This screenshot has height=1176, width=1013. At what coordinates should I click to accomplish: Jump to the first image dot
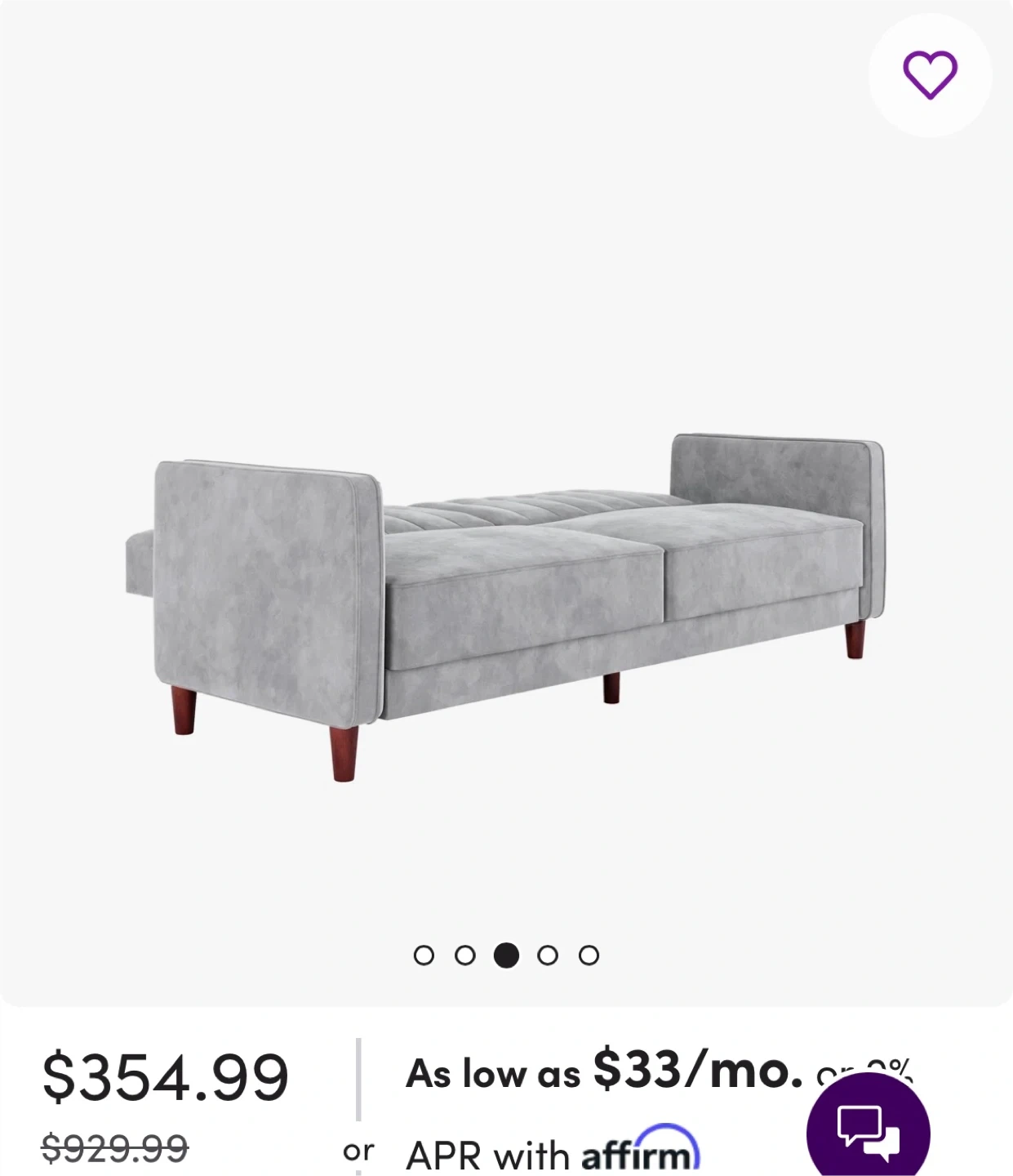tap(424, 955)
